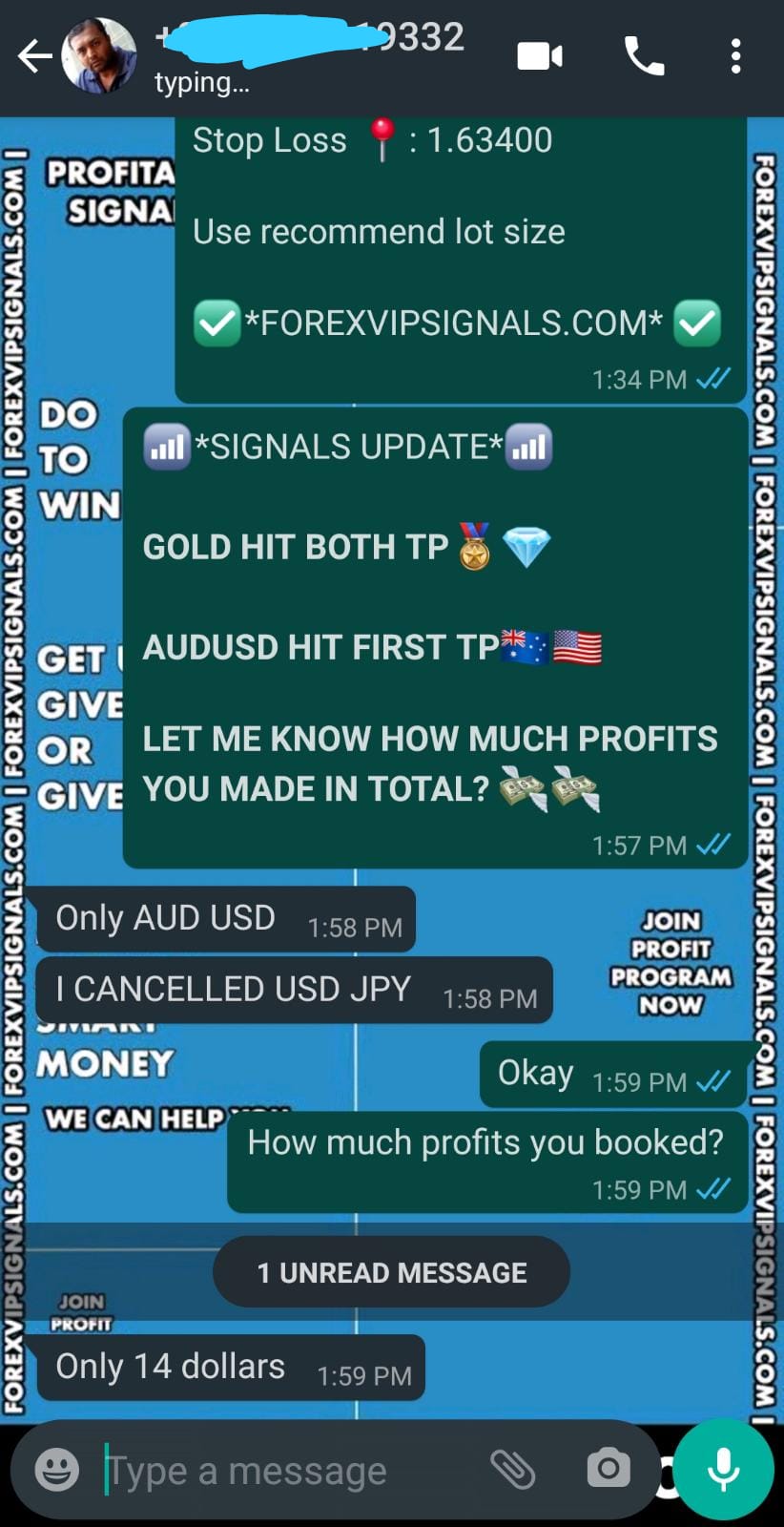
Task: Start a video call
Action: pyautogui.click(x=540, y=57)
